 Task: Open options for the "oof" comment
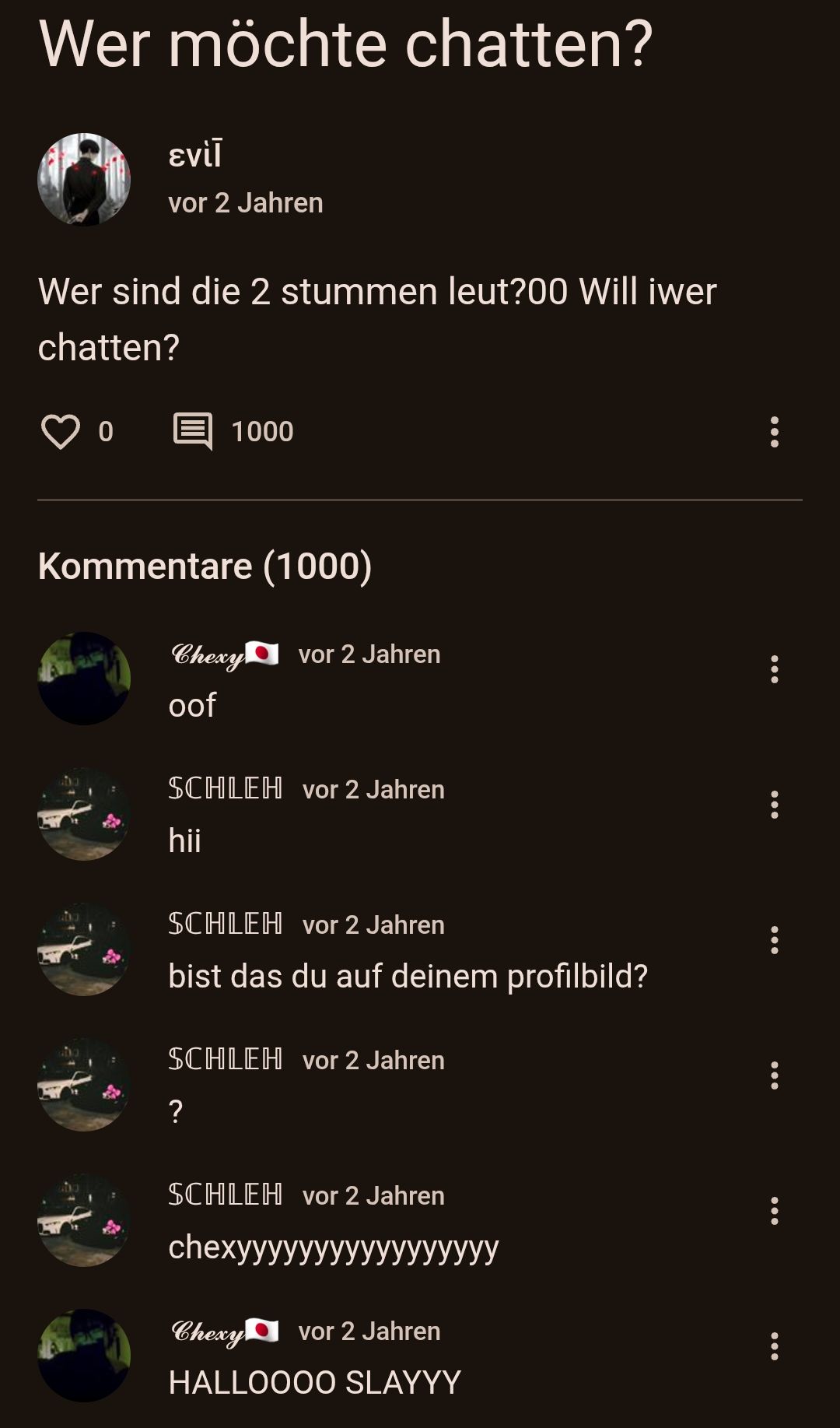coord(774,669)
